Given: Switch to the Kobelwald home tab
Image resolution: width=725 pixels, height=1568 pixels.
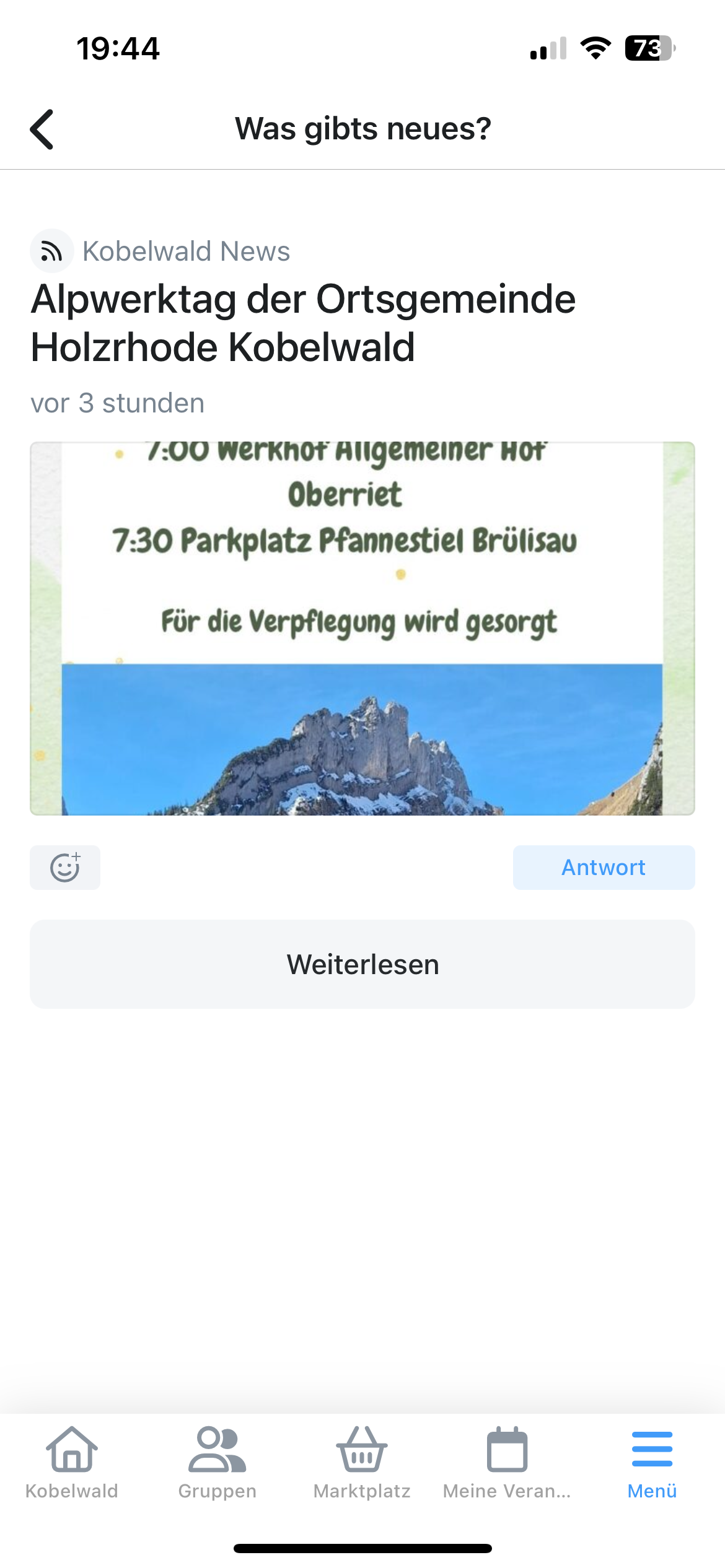Looking at the screenshot, I should (72, 1463).
